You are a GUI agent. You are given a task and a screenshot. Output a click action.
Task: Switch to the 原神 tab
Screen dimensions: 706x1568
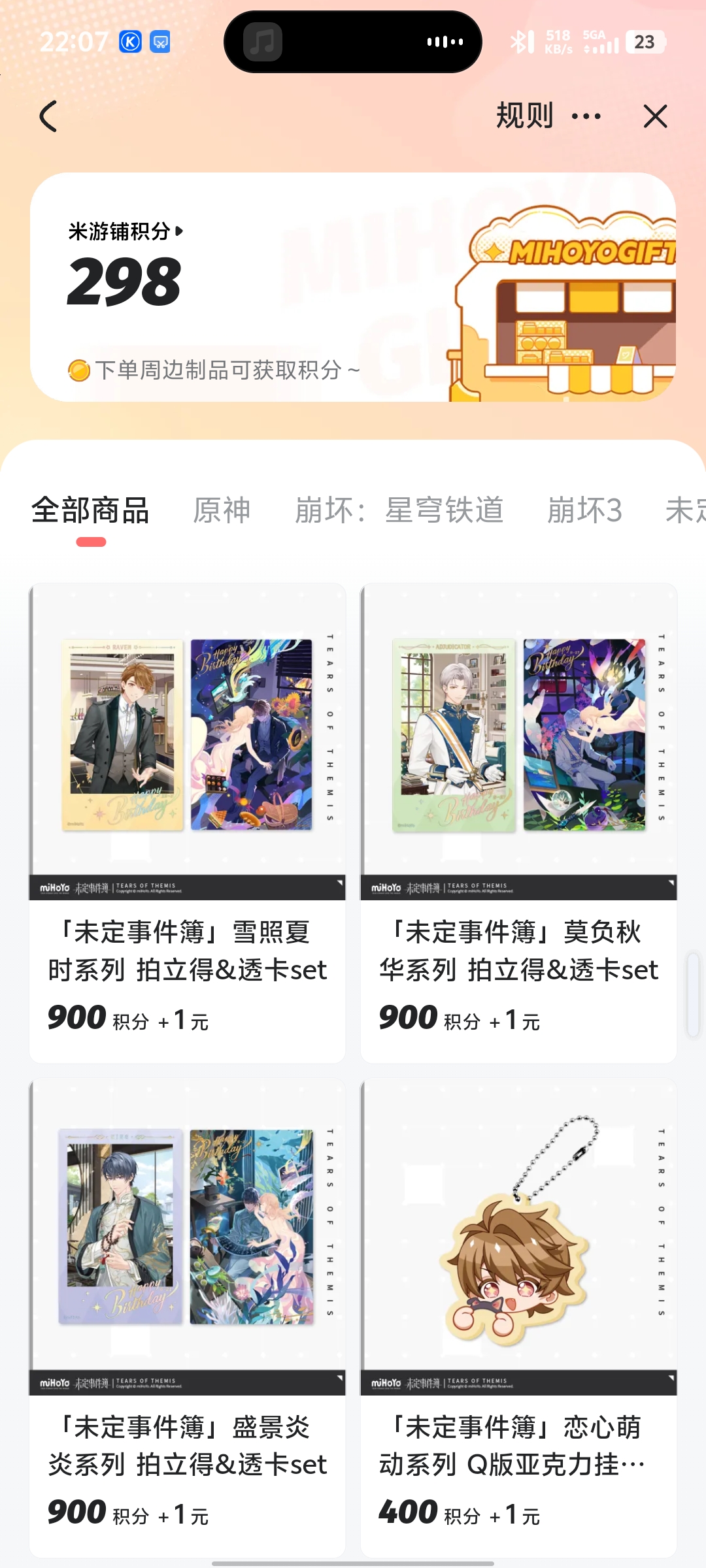(x=222, y=511)
